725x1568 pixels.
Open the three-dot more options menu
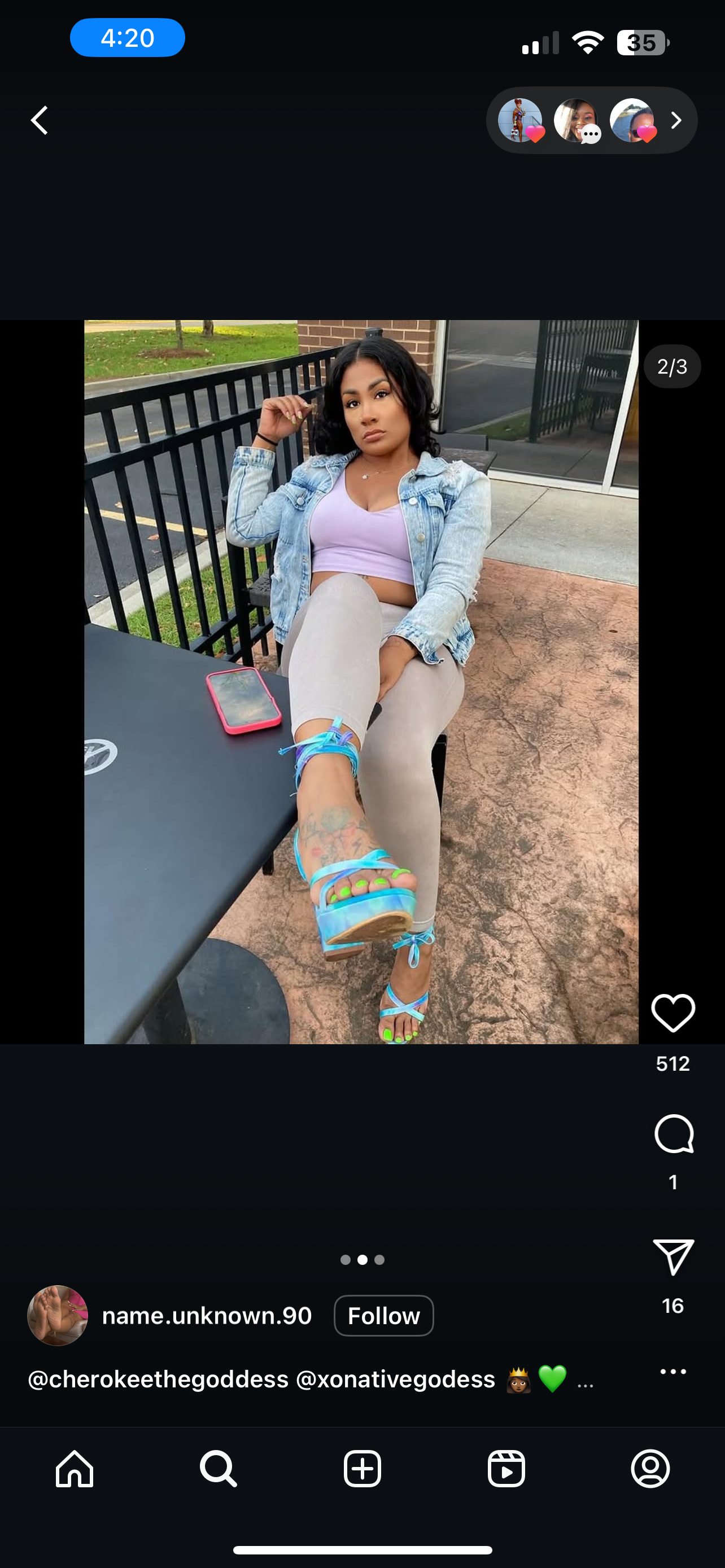[x=673, y=1372]
